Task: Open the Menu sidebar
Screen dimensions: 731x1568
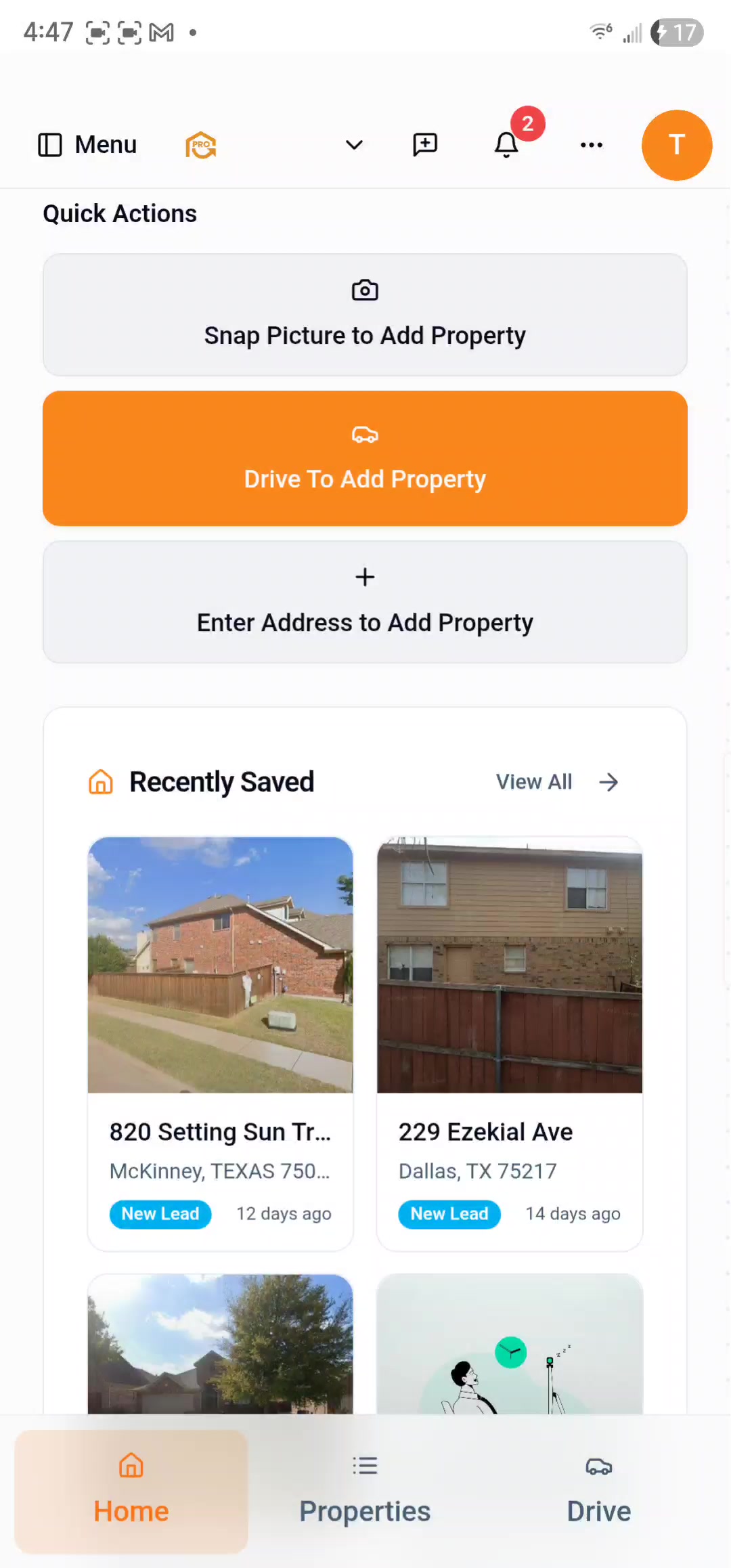Action: point(87,145)
